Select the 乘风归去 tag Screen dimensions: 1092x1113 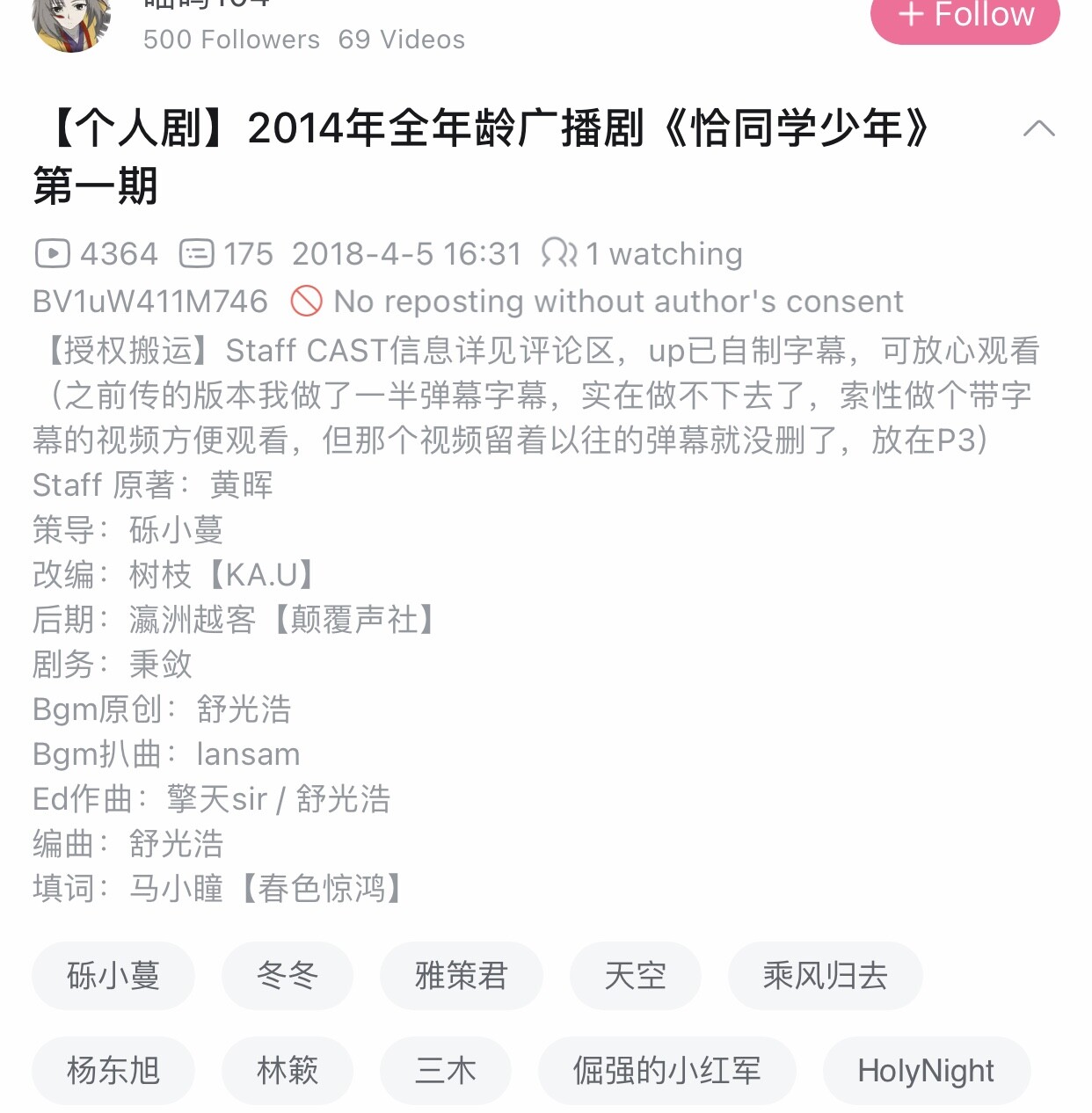[x=825, y=975]
